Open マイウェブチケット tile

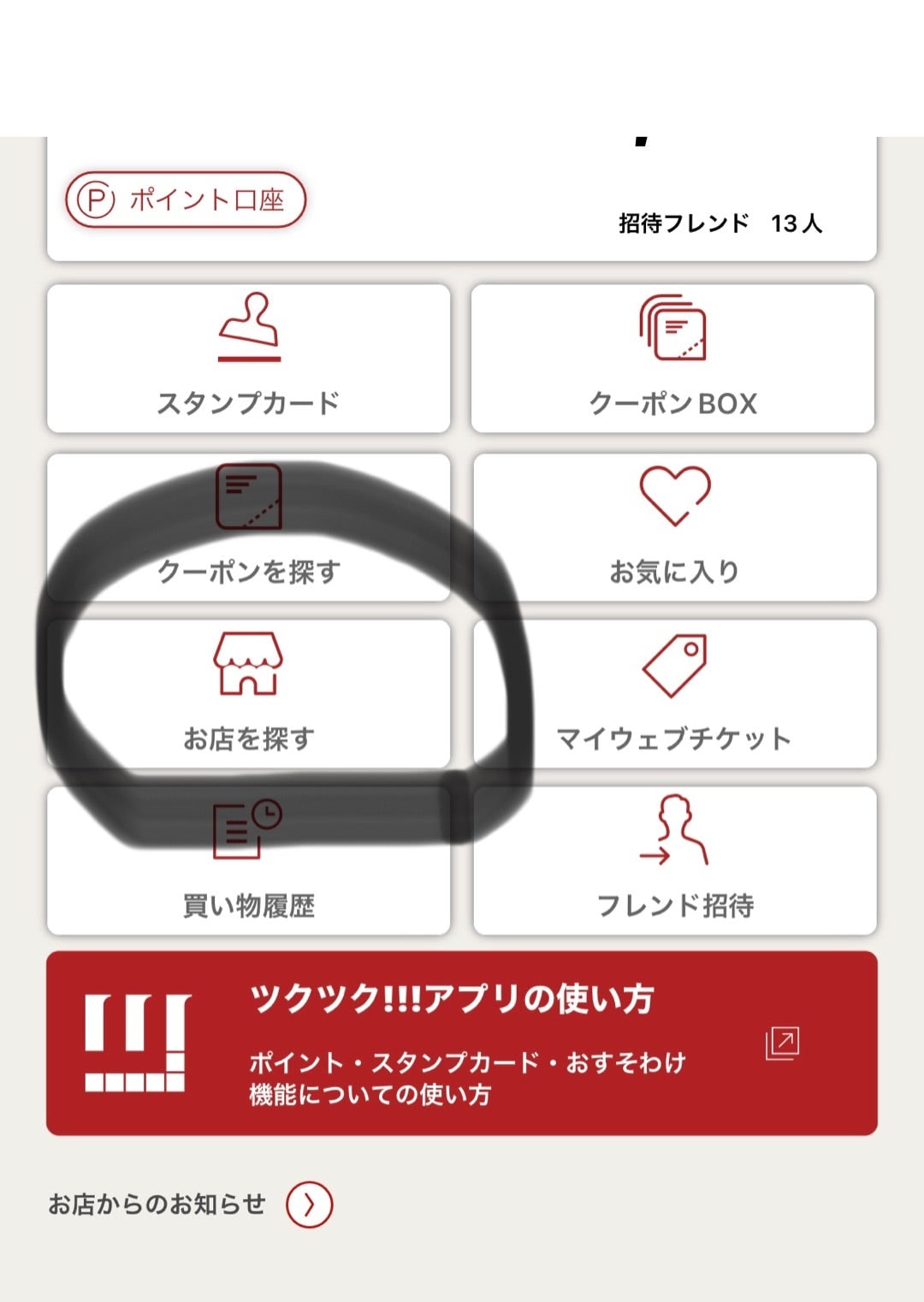674,693
